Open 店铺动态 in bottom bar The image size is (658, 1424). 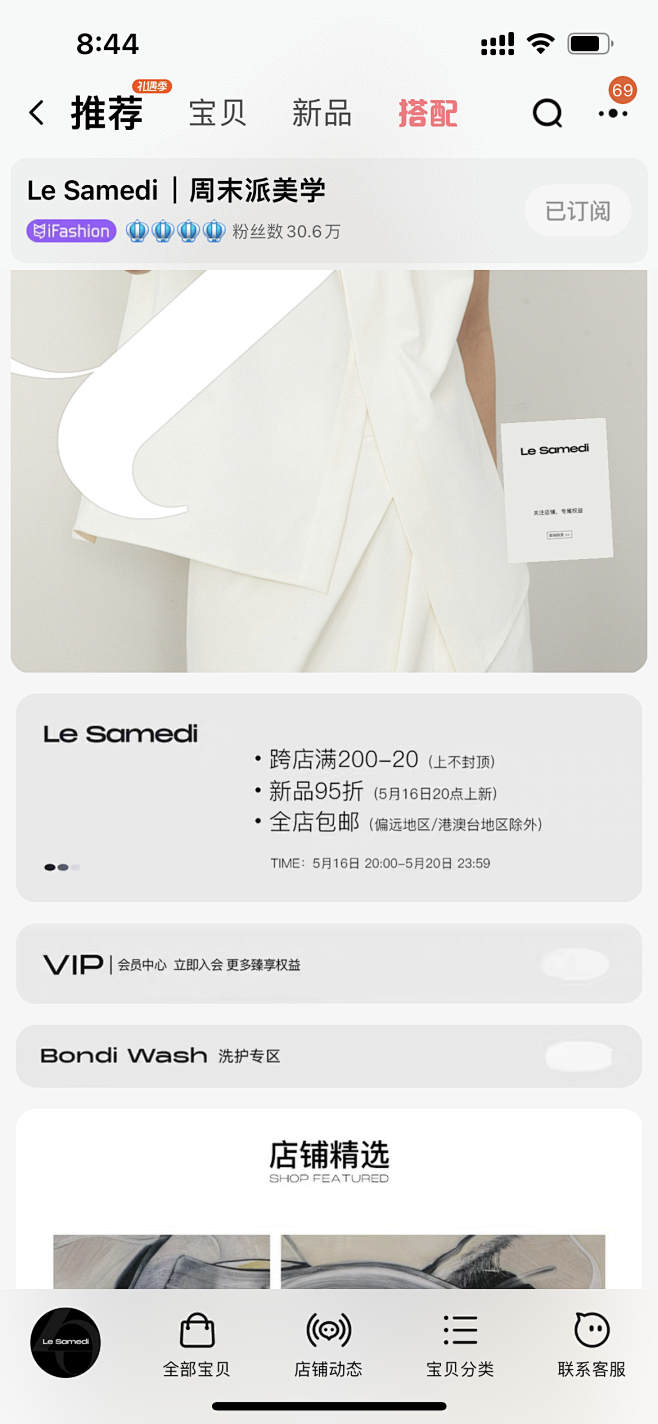[328, 1346]
